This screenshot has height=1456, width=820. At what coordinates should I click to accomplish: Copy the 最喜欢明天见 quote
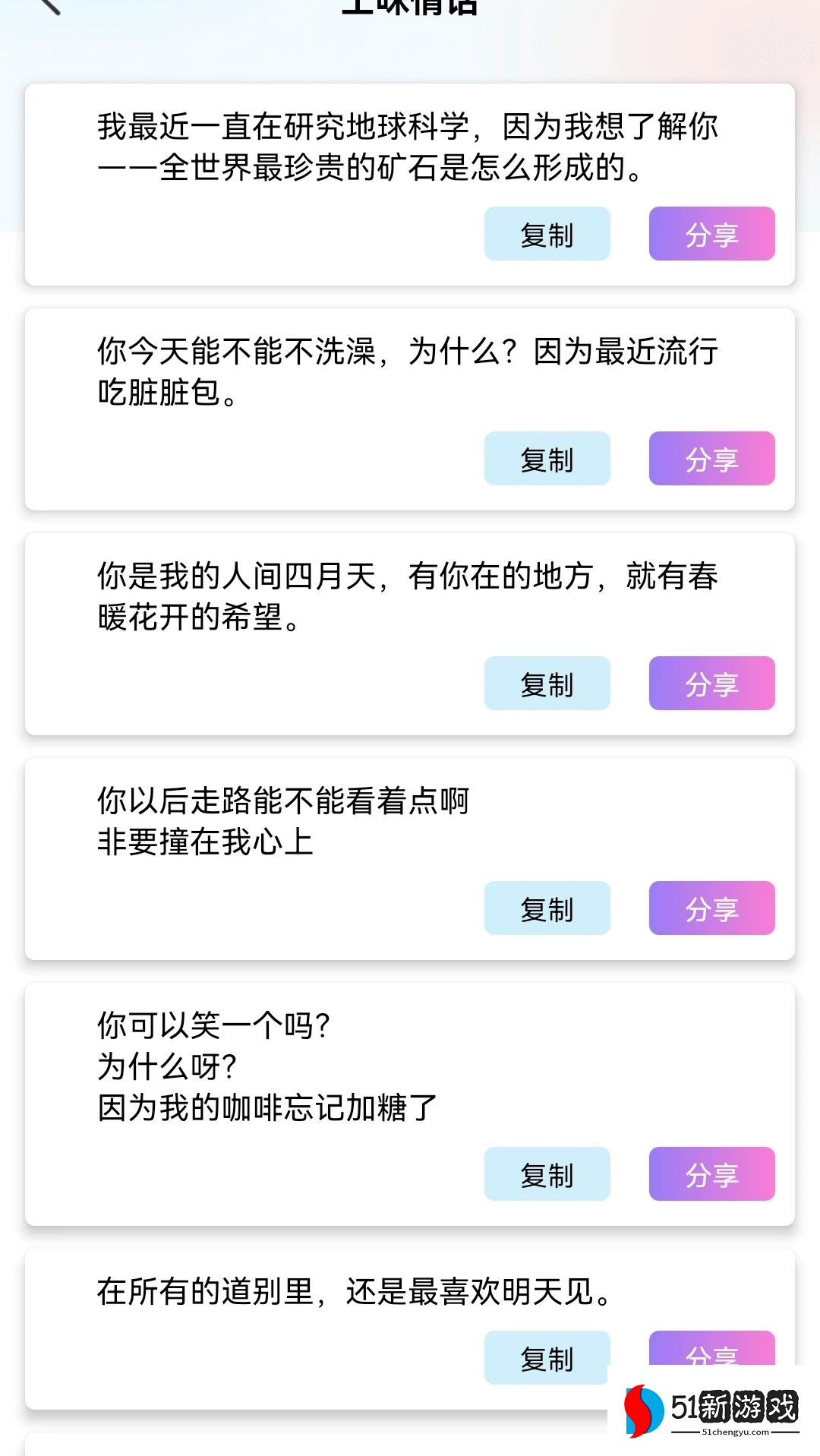pos(547,1358)
